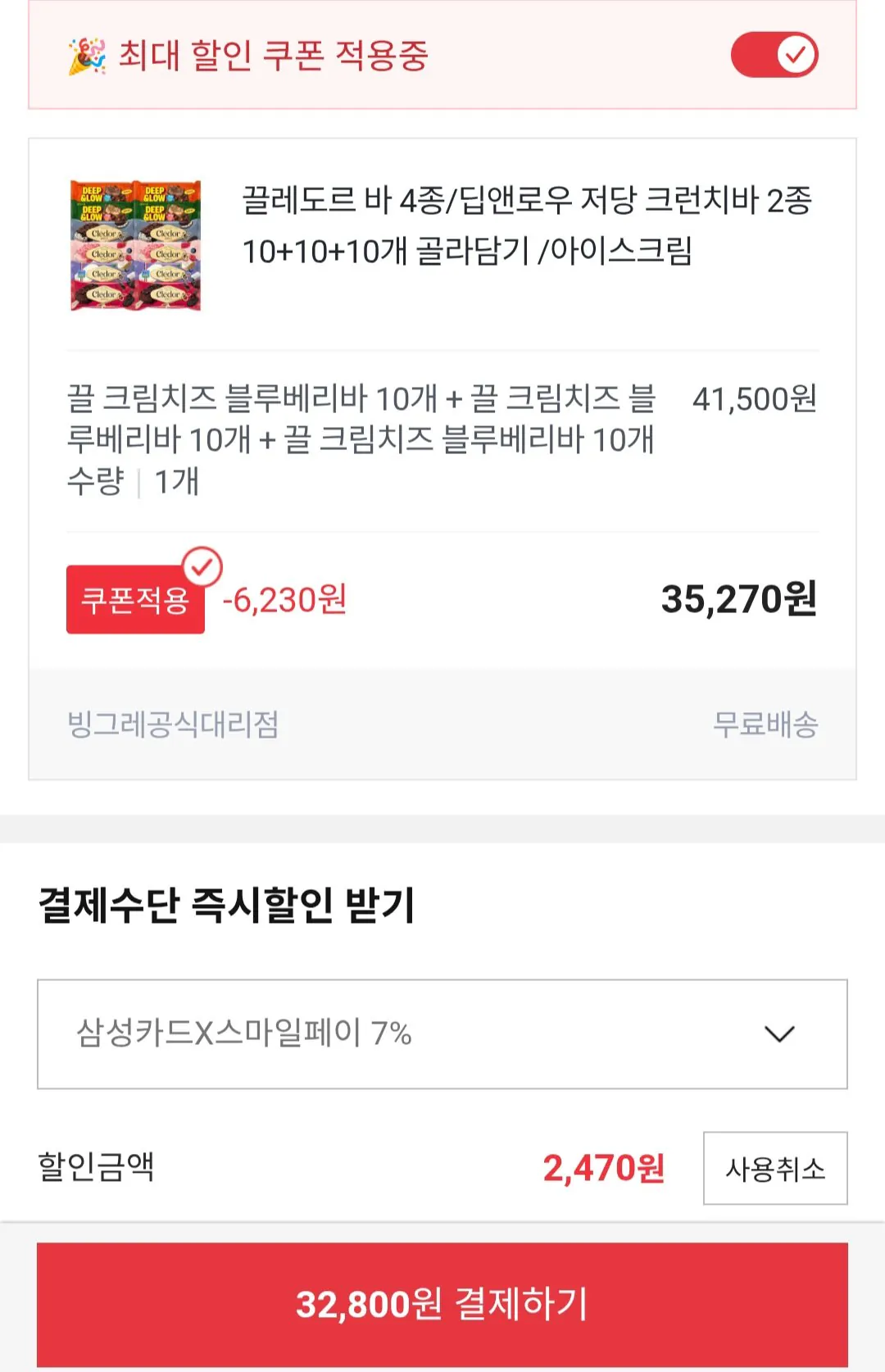Open the 끌레도르 바 product thumbnail
The image size is (885, 1372).
[x=135, y=245]
